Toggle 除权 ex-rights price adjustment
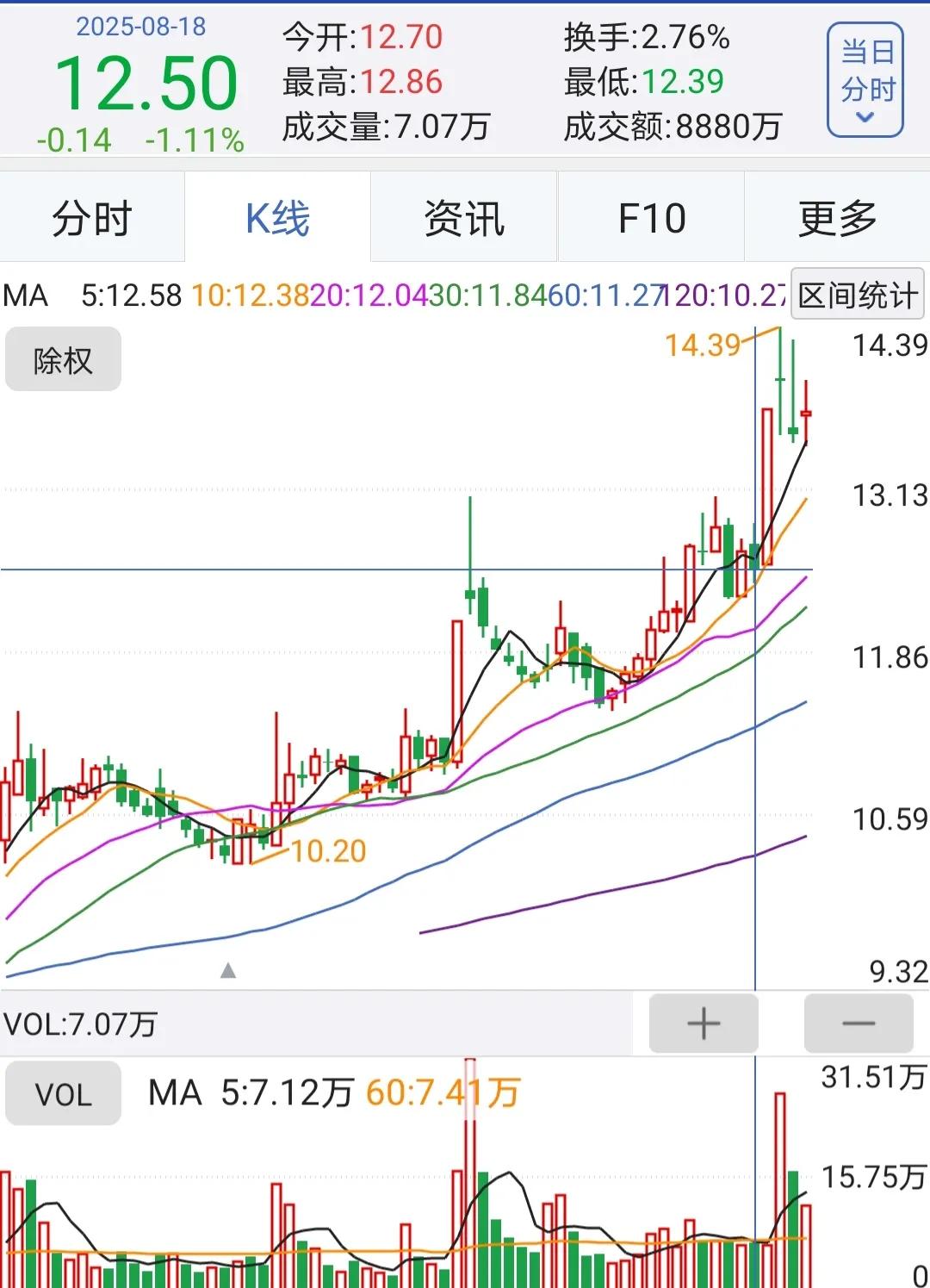Viewport: 930px width, 1288px height. point(62,360)
